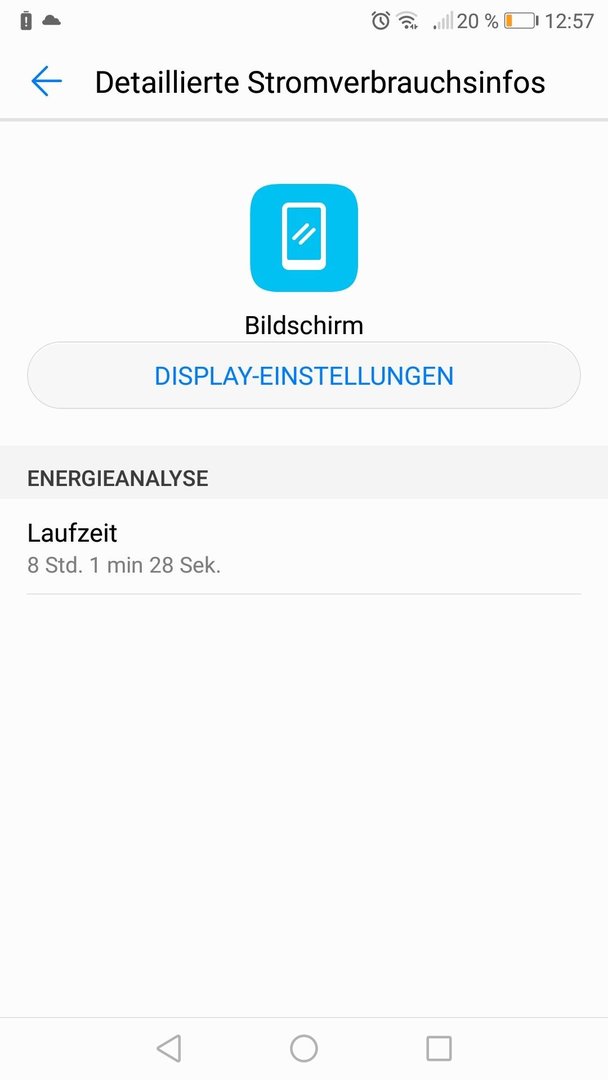Go back using the top arrow
The width and height of the screenshot is (608, 1080).
(46, 81)
